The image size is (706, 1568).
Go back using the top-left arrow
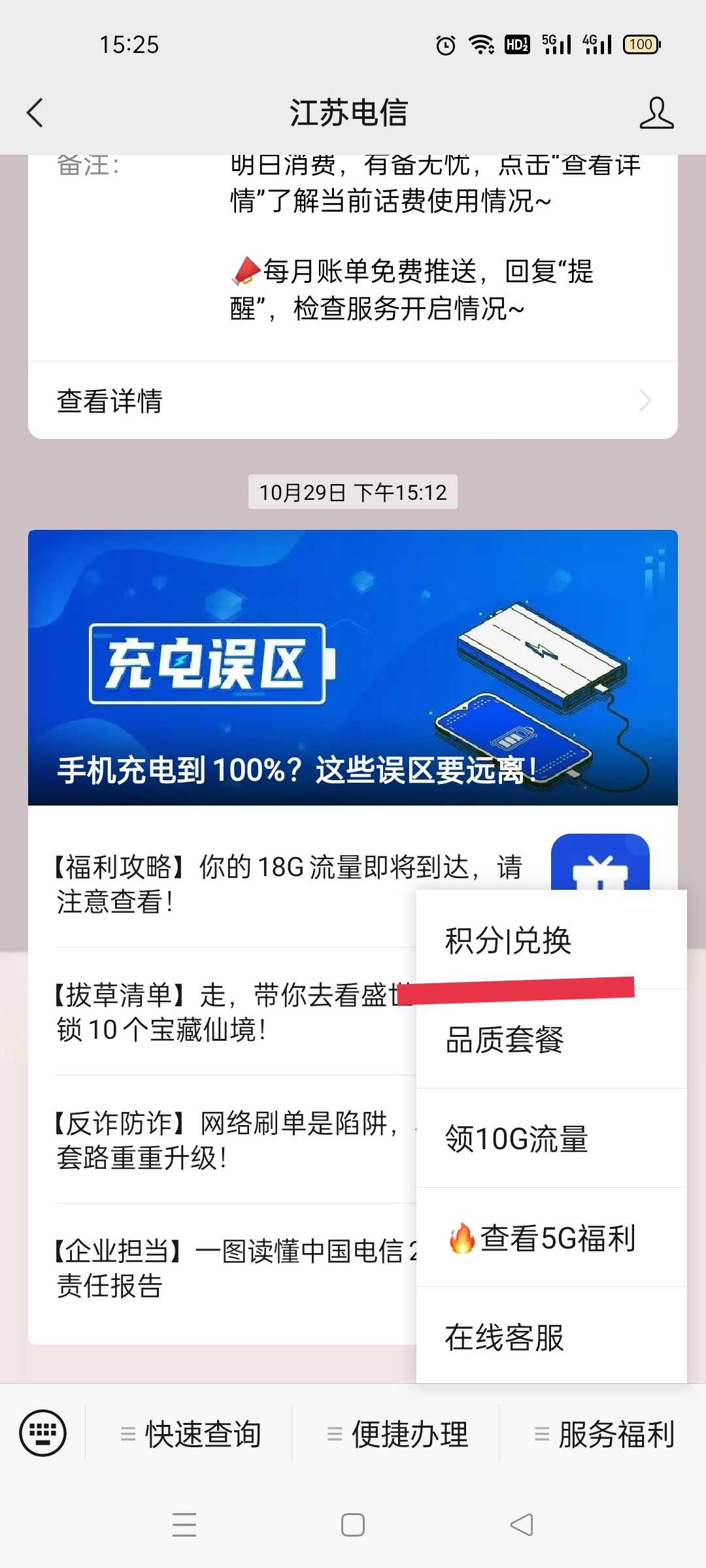(35, 112)
